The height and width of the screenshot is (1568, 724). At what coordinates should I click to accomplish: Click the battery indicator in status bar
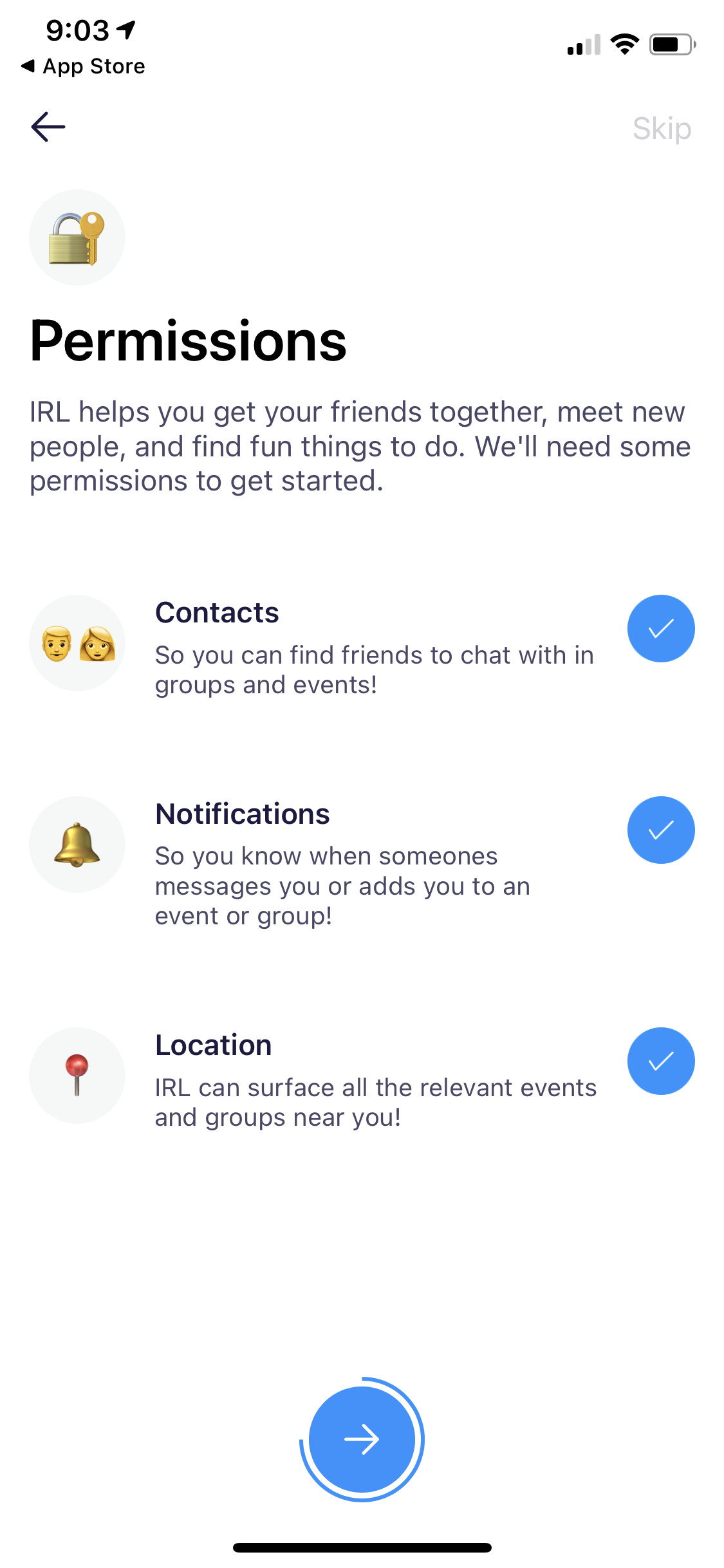click(670, 44)
